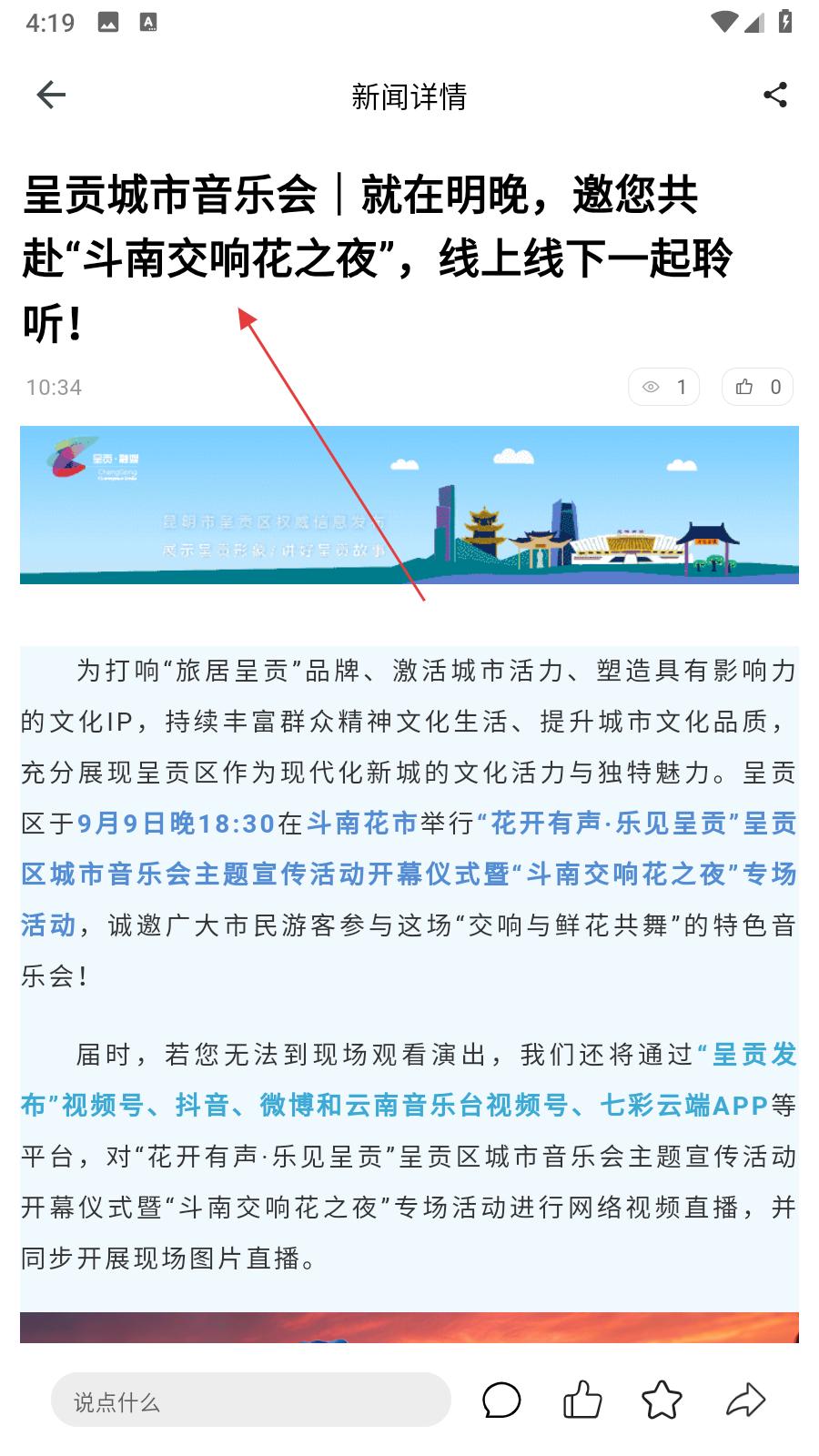
Task: Bookmark the article with the star icon
Action: coord(662,1400)
